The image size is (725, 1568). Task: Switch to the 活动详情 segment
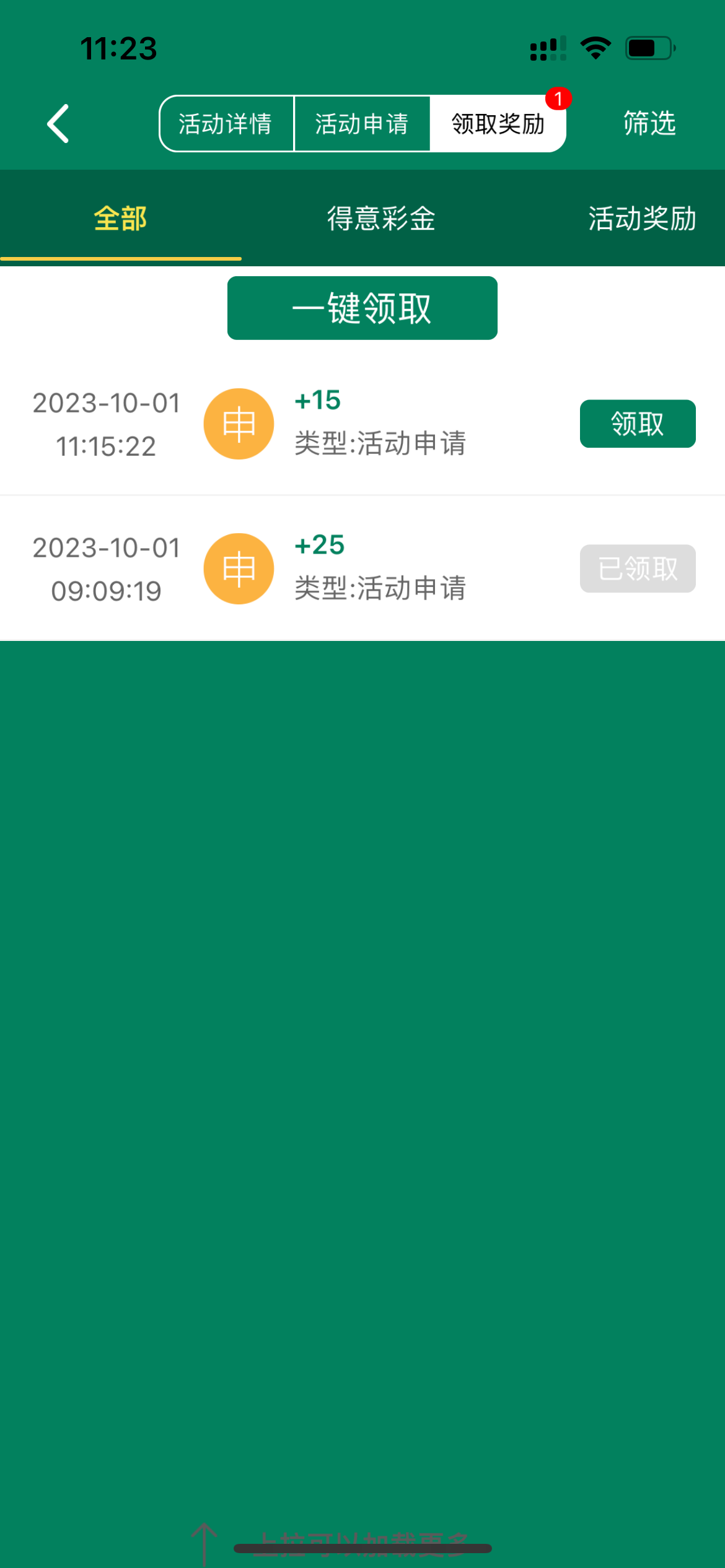point(226,124)
